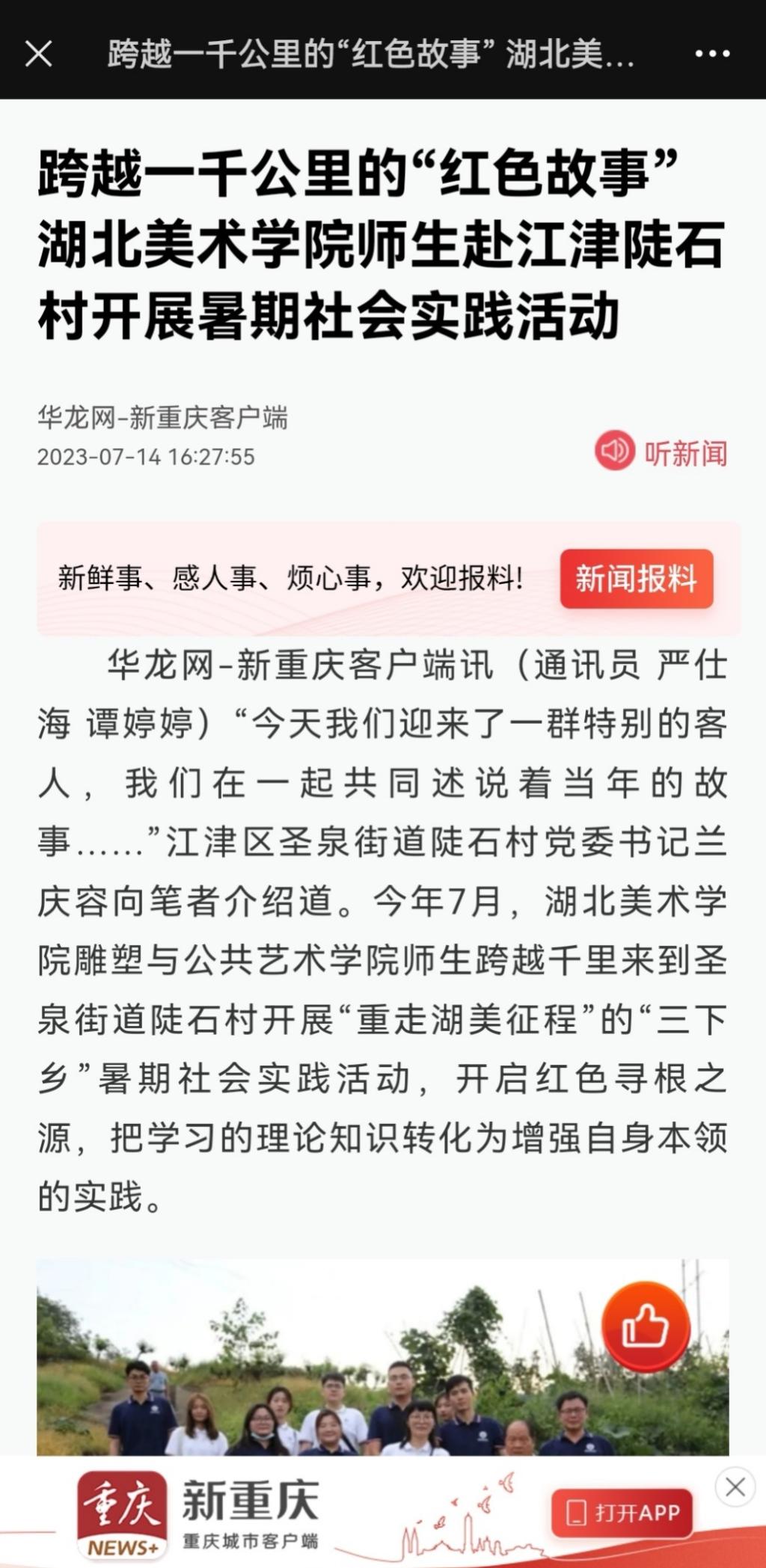Dismiss the 新重庆 app banner
This screenshot has width=766, height=1568.
coord(735,1486)
